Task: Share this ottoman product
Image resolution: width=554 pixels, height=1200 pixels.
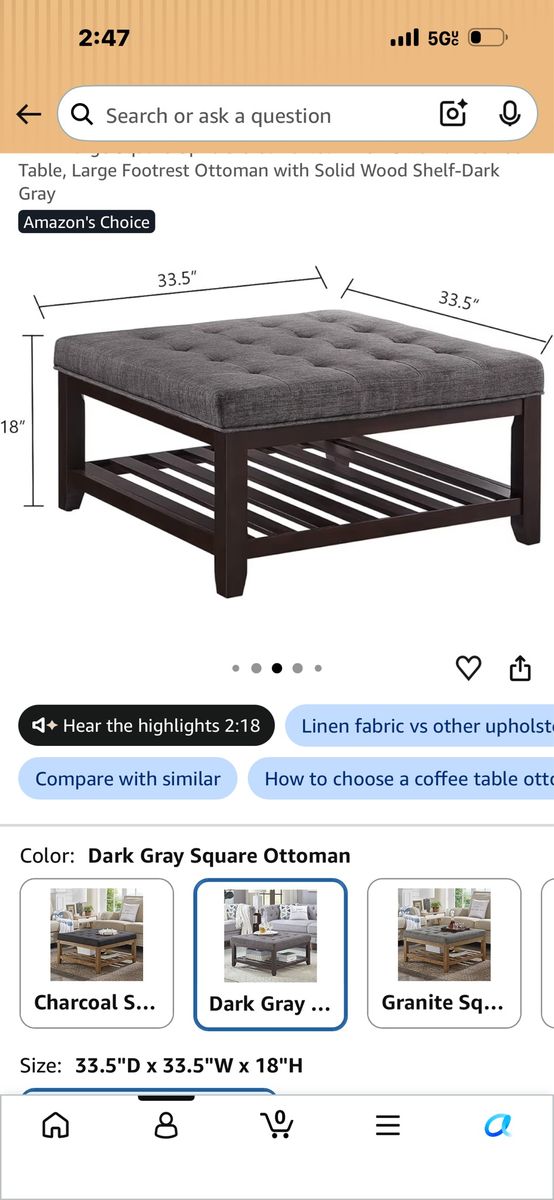Action: 520,668
